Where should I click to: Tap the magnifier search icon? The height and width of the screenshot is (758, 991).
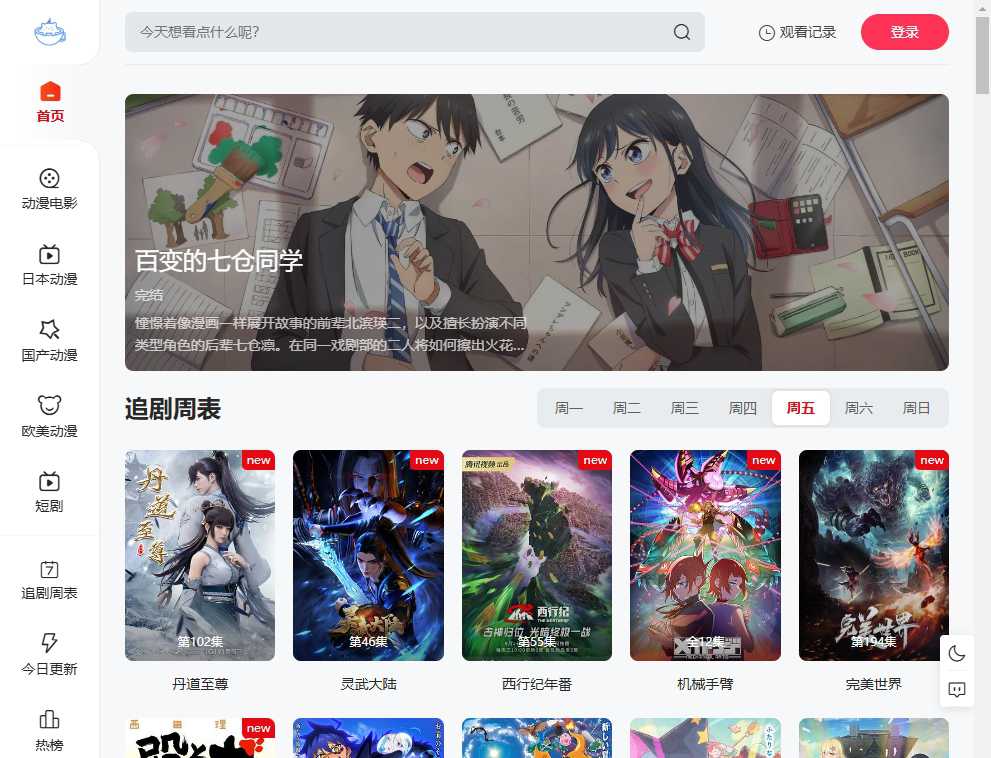(682, 32)
